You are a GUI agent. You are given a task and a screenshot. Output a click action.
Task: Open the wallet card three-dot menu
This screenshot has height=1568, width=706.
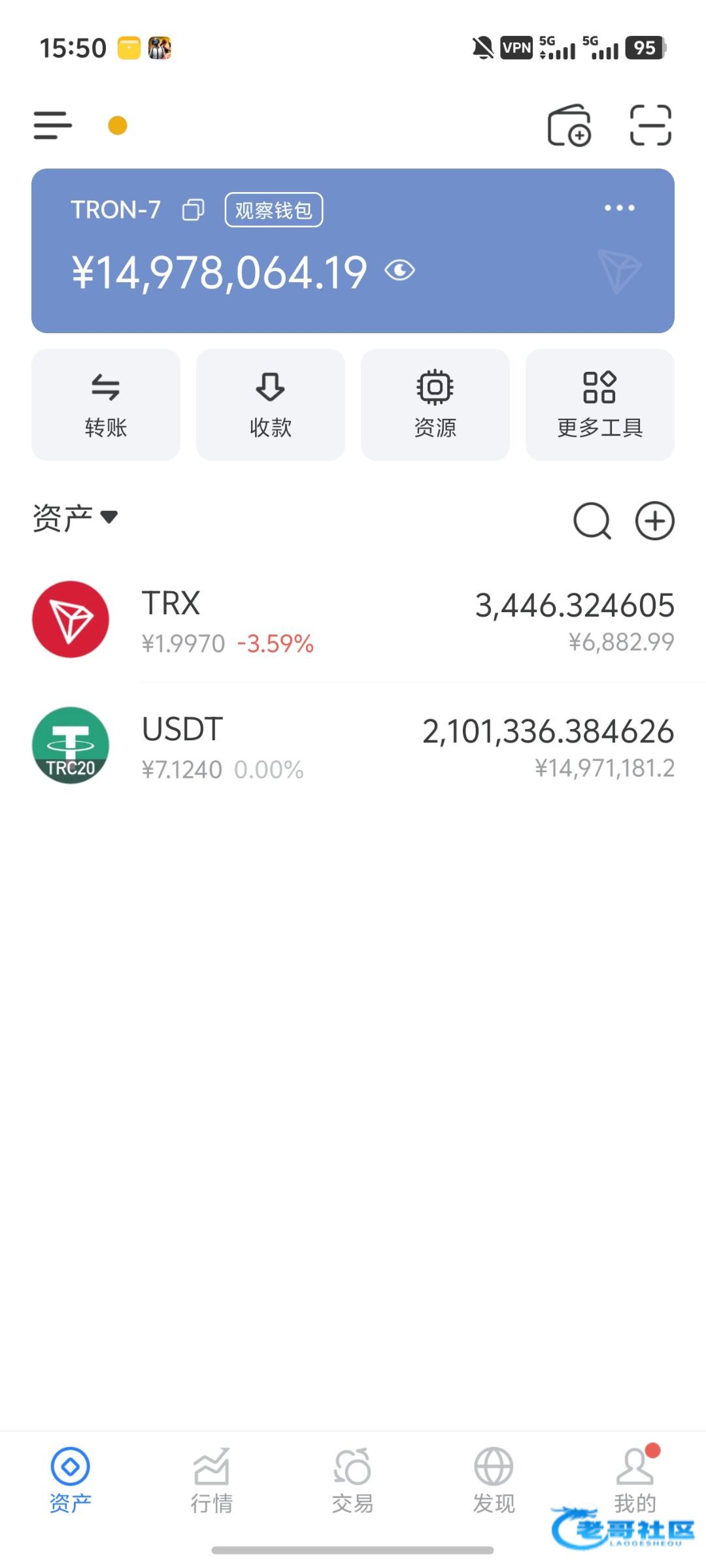(x=619, y=208)
